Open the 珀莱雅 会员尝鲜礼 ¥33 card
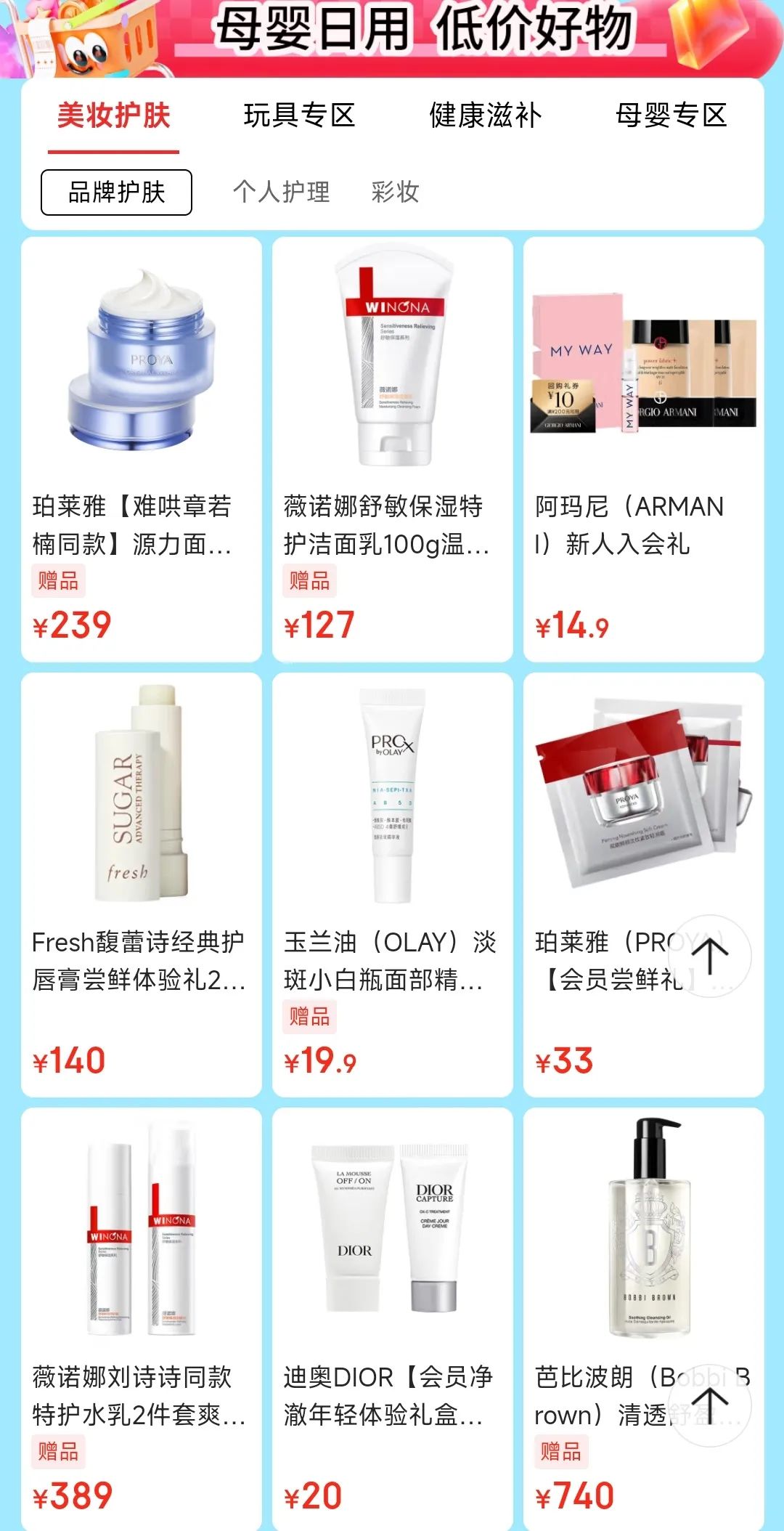The height and width of the screenshot is (1531, 784). click(x=644, y=885)
